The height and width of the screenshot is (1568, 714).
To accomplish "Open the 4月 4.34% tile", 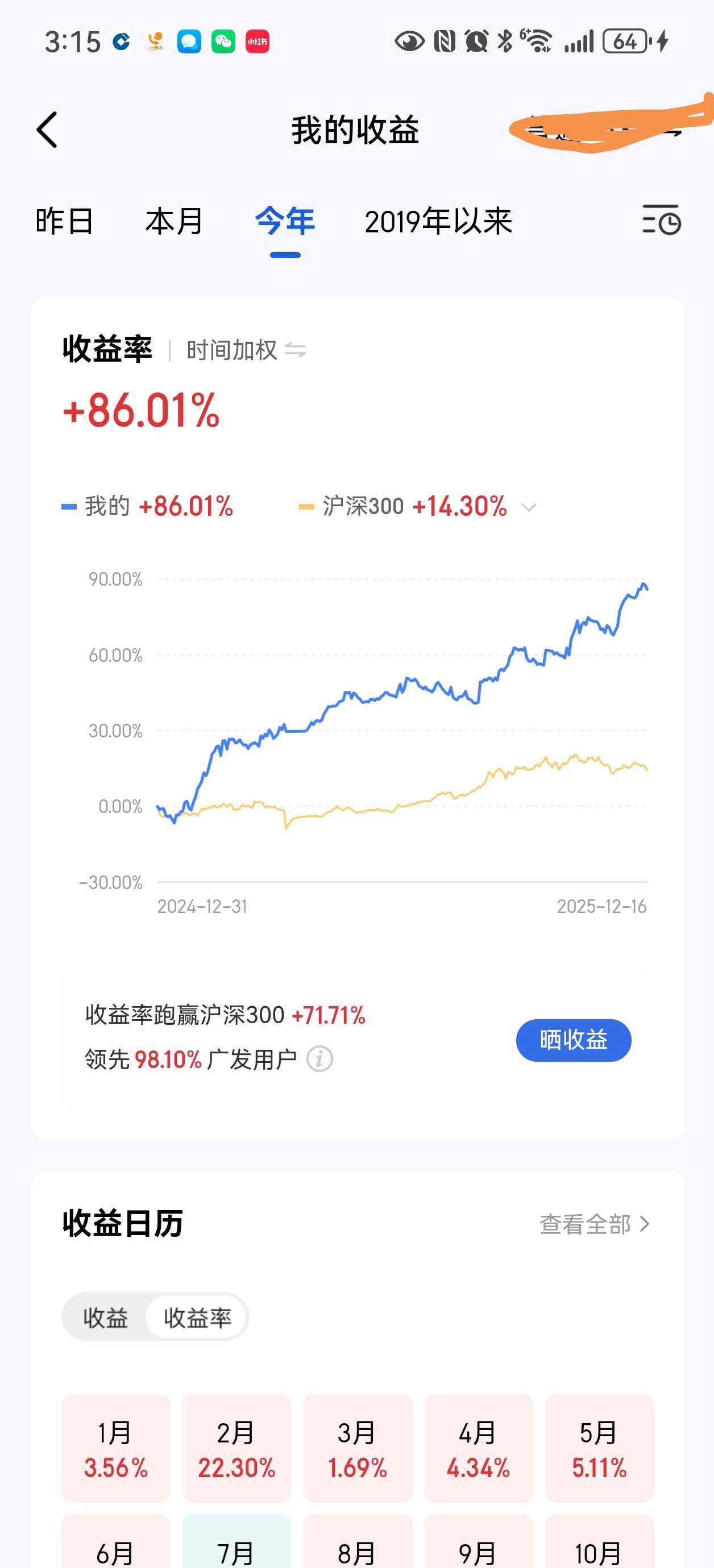I will coord(478,1448).
